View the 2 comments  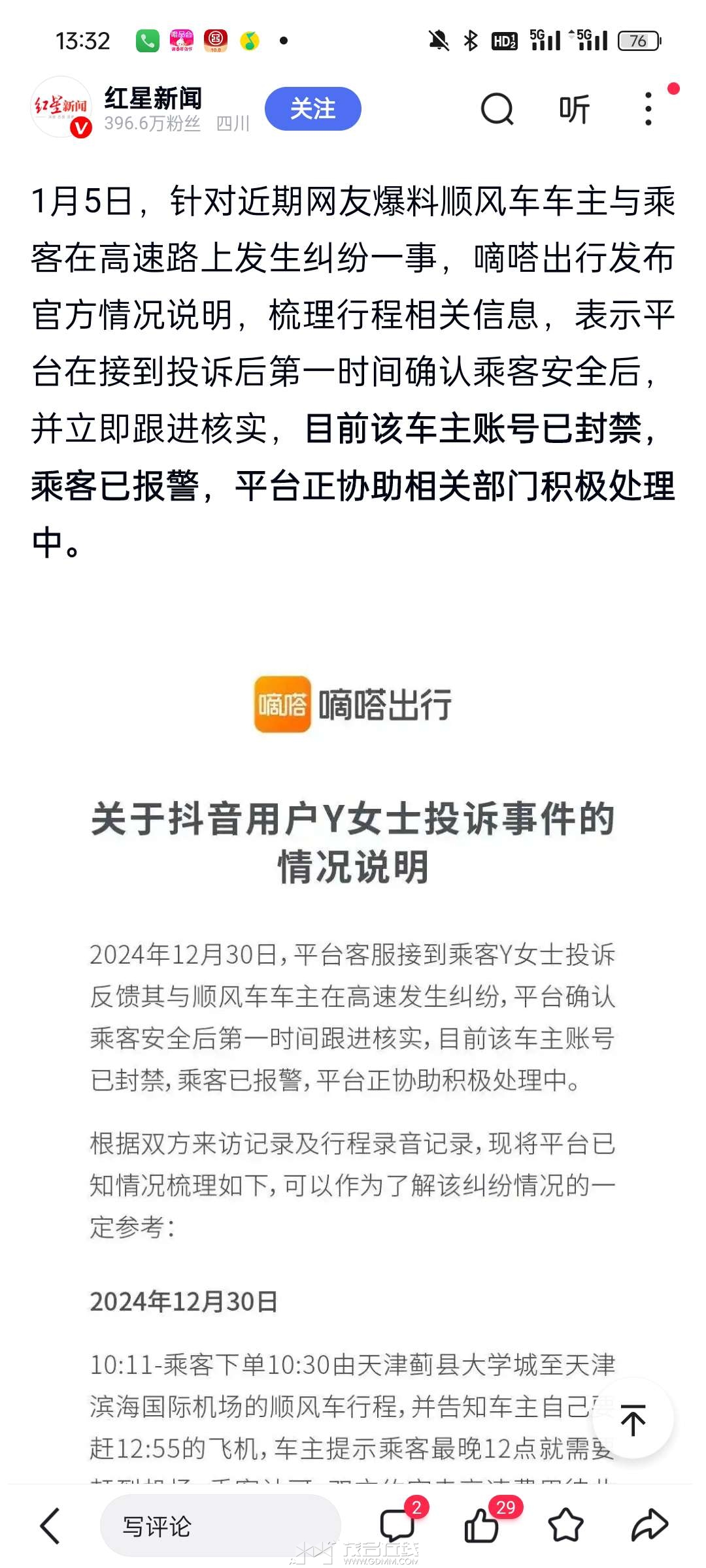tap(397, 1526)
